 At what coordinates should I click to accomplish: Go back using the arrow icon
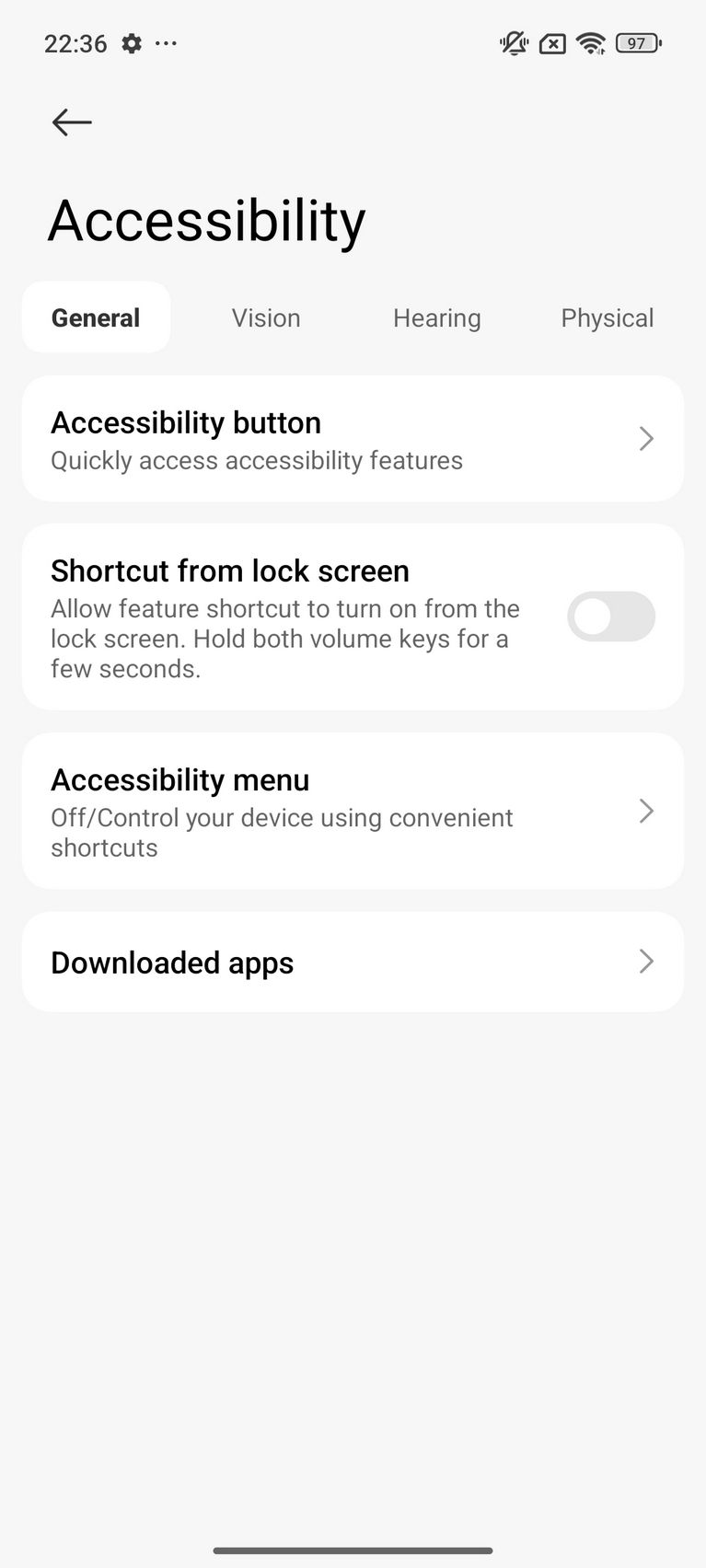pos(72,121)
